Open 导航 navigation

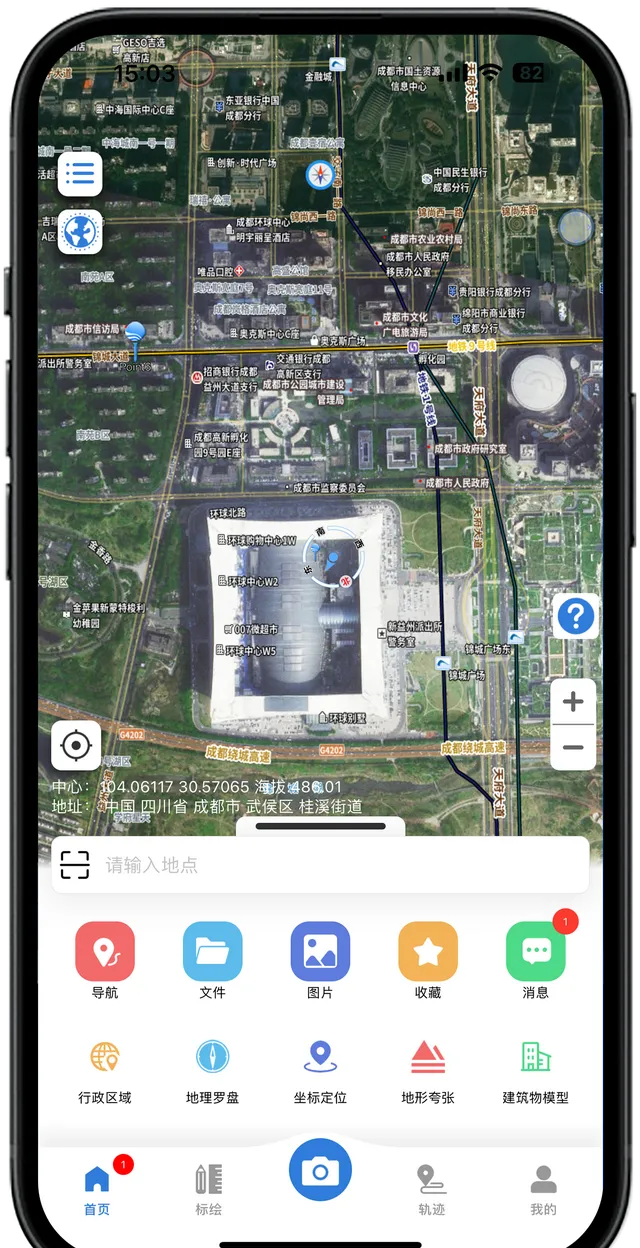coord(105,960)
